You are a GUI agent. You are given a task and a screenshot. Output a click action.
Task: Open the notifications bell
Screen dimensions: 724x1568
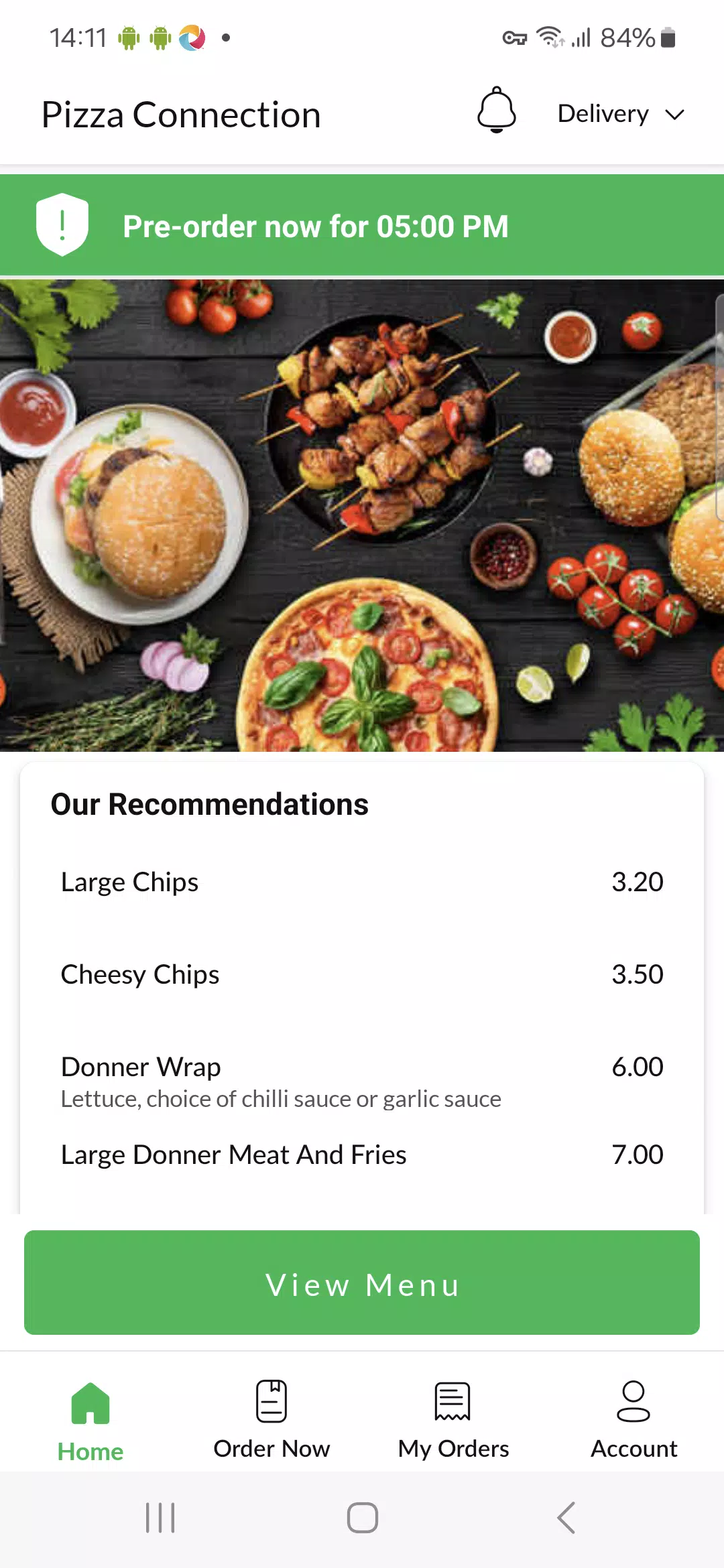tap(497, 111)
